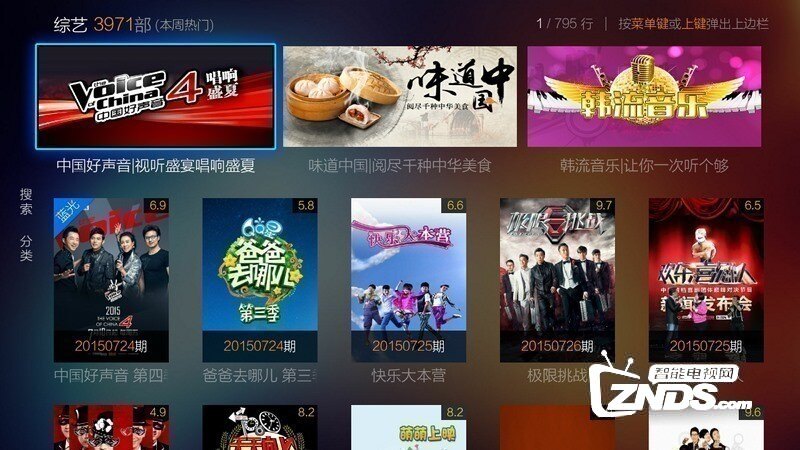The image size is (800, 450).
Task: Open the 味道中国 food banner
Action: [400, 97]
